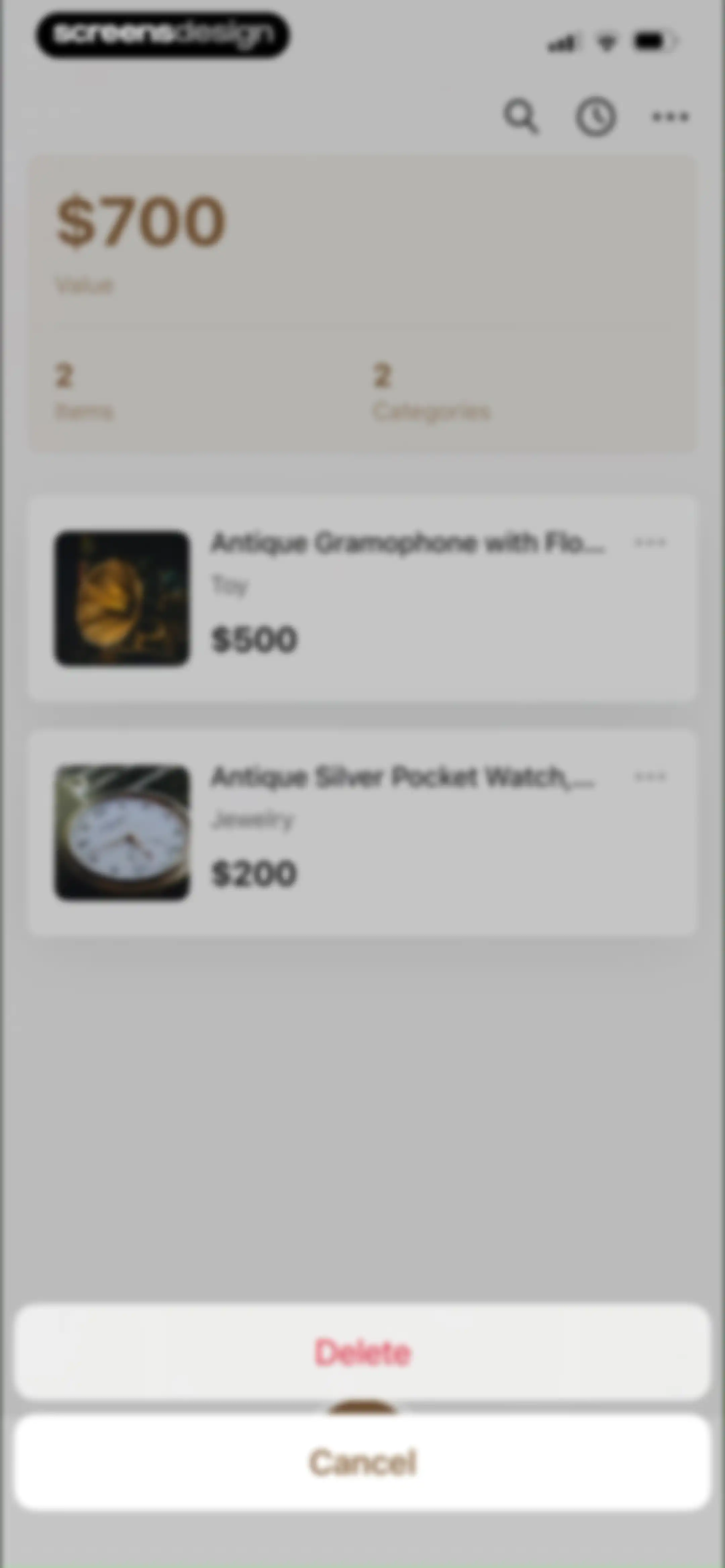This screenshot has width=725, height=1568.
Task: Cancel the delete action sheet
Action: [362, 1462]
